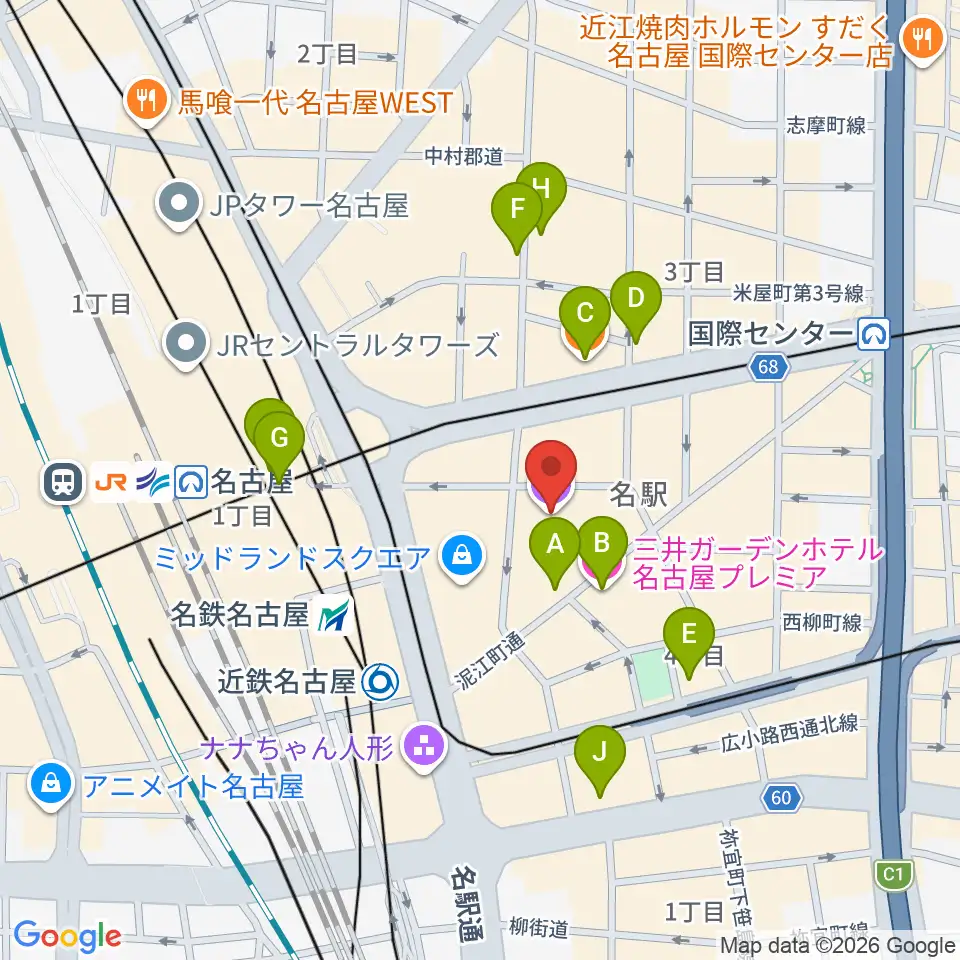Screen dimensions: 960x960
Task: Open the ミッドランドスクエア shopping pin
Action: point(463,558)
